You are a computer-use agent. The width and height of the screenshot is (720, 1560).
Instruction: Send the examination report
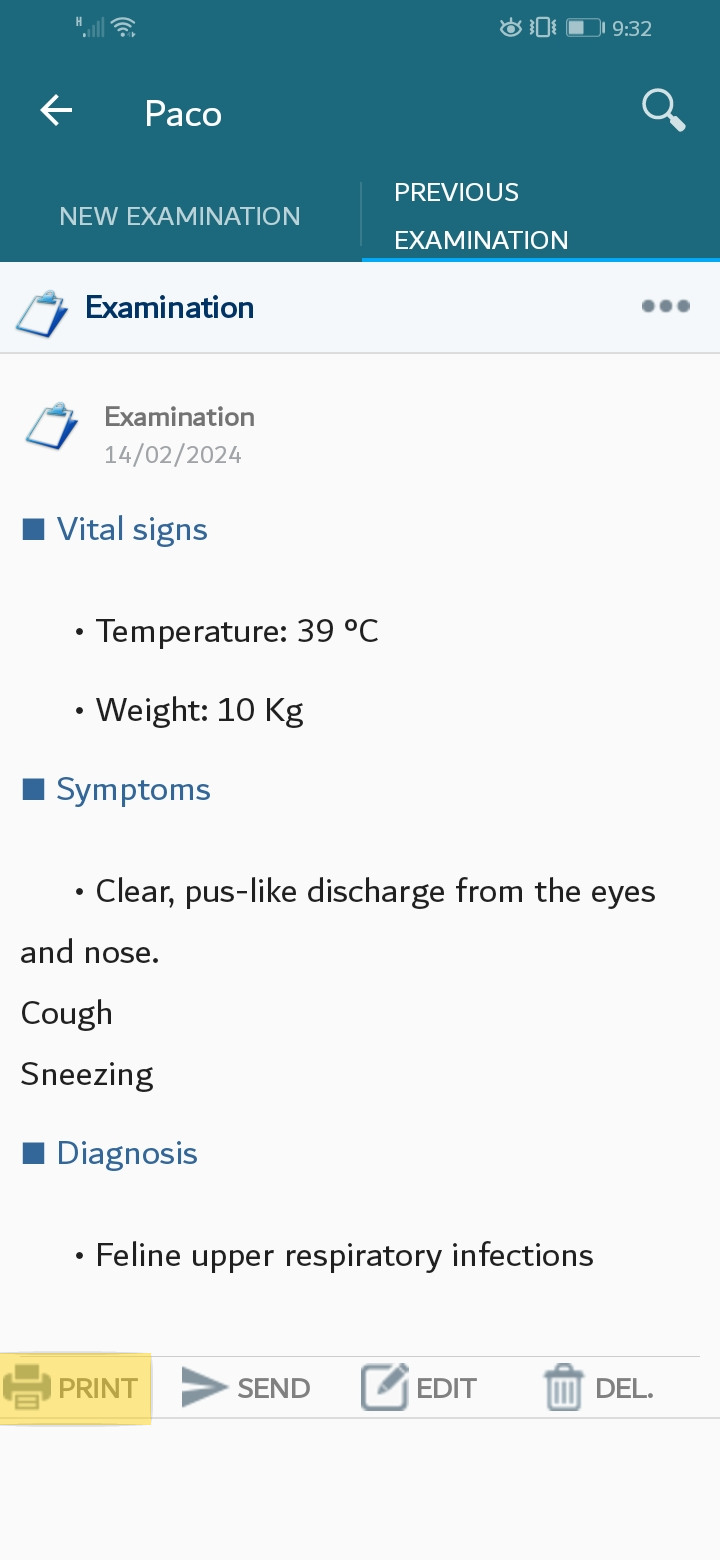[246, 1388]
